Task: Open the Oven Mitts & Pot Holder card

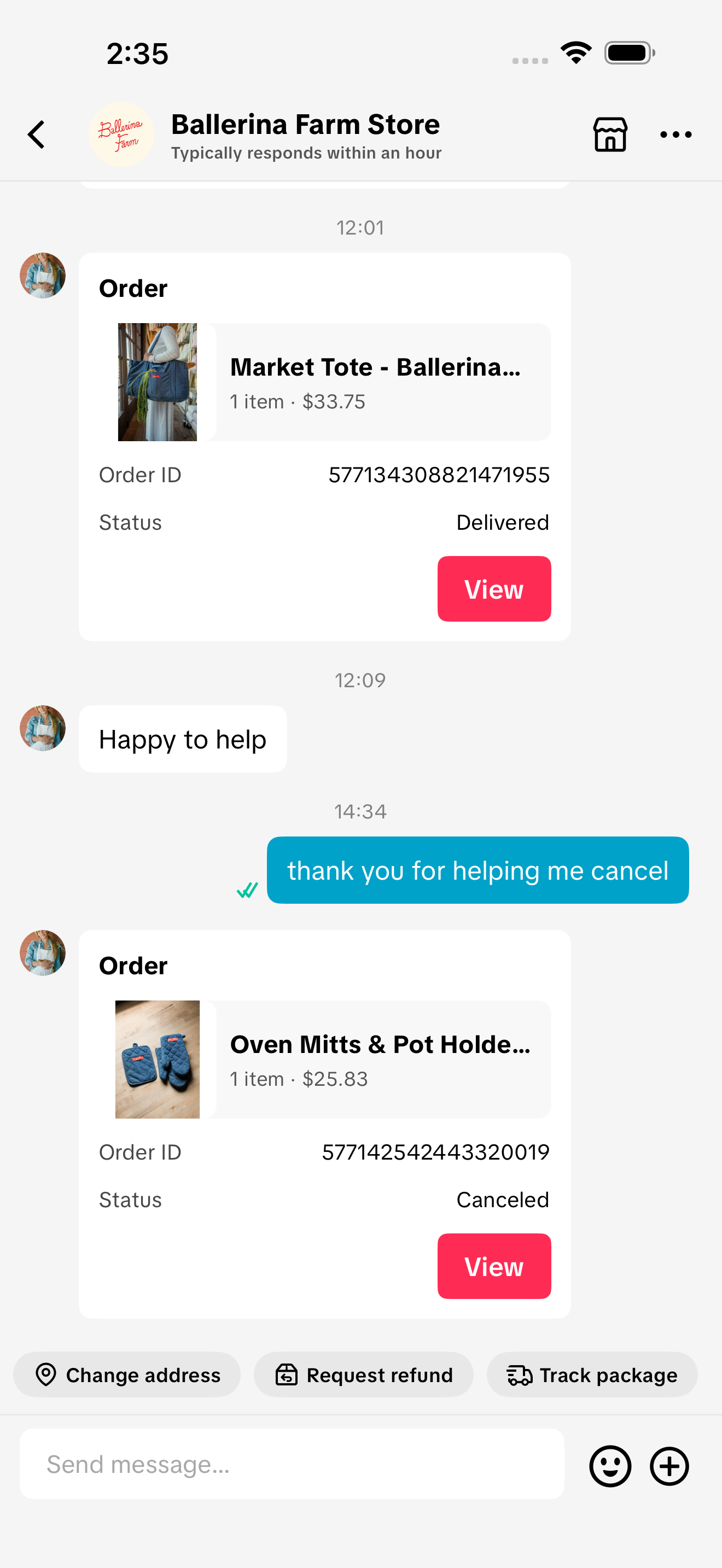Action: (334, 1059)
